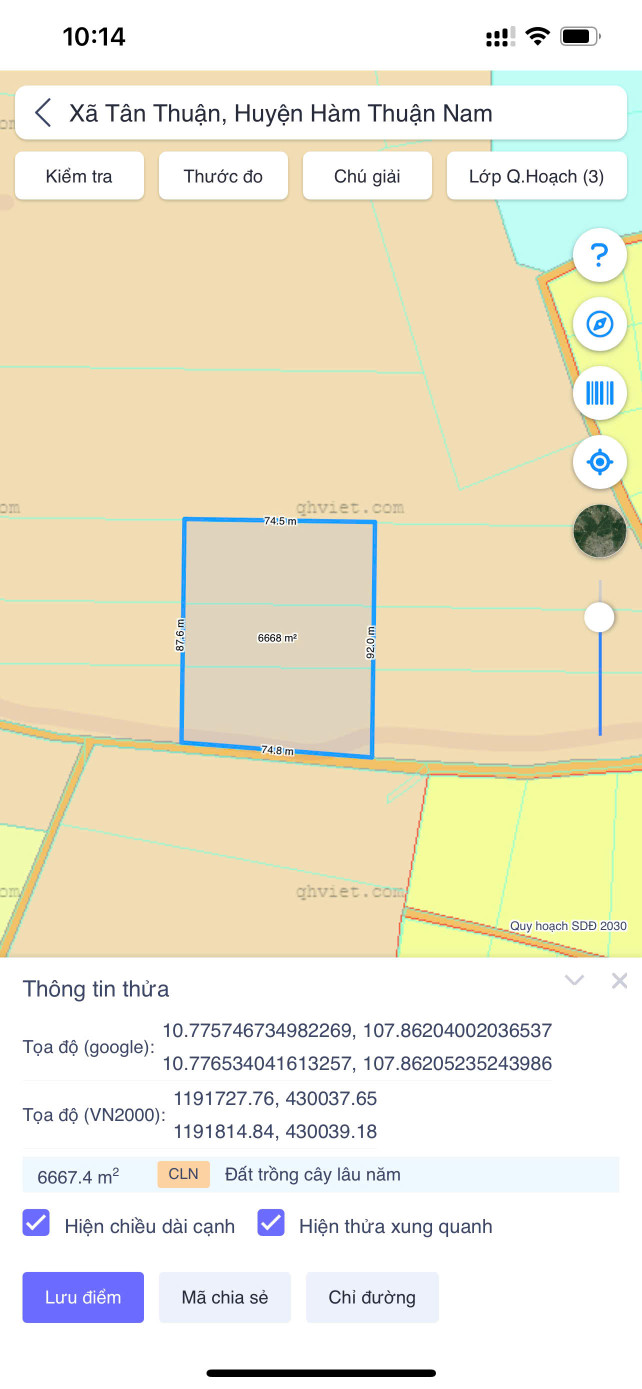642x1389 pixels.
Task: Show the Chú giải legend
Action: (x=367, y=177)
